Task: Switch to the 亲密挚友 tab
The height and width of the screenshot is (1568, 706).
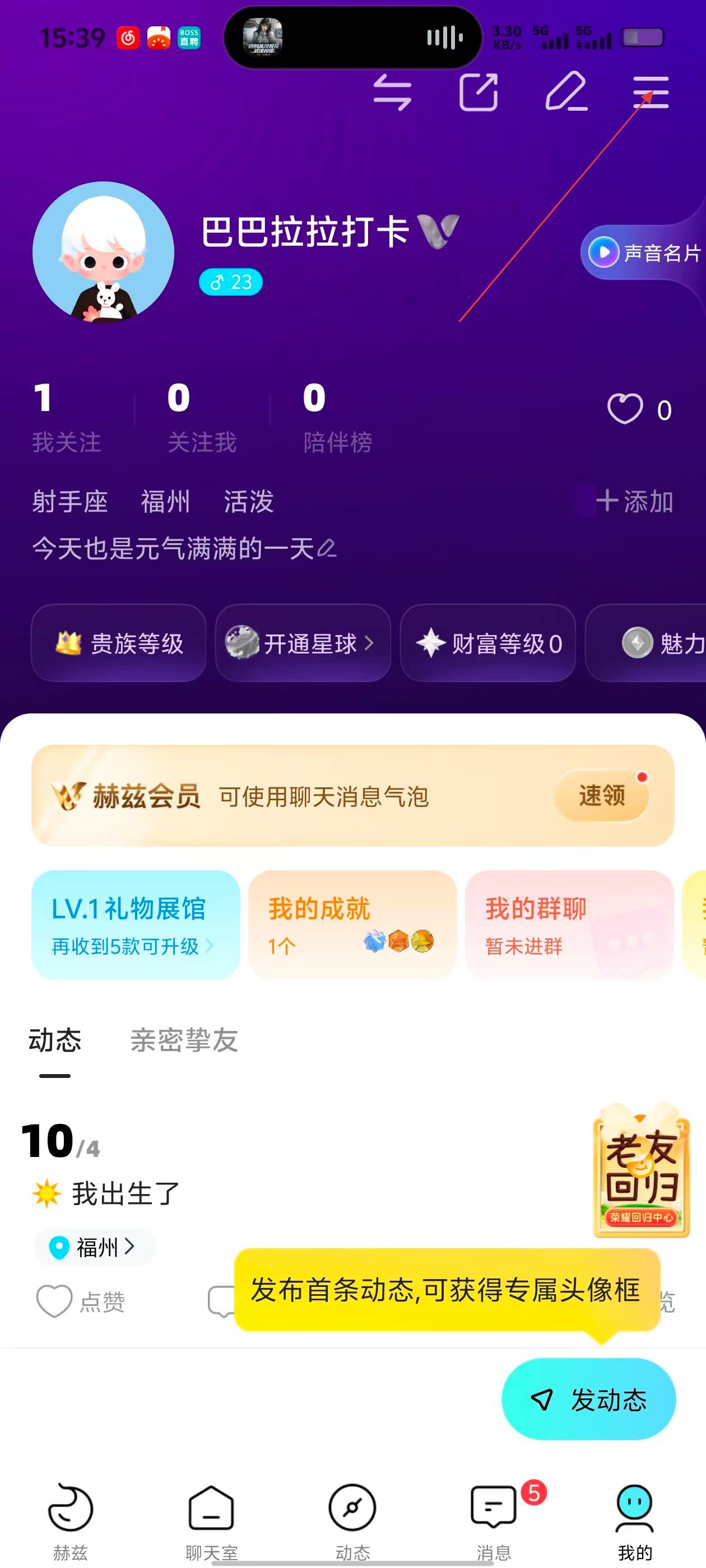Action: coord(184,1040)
